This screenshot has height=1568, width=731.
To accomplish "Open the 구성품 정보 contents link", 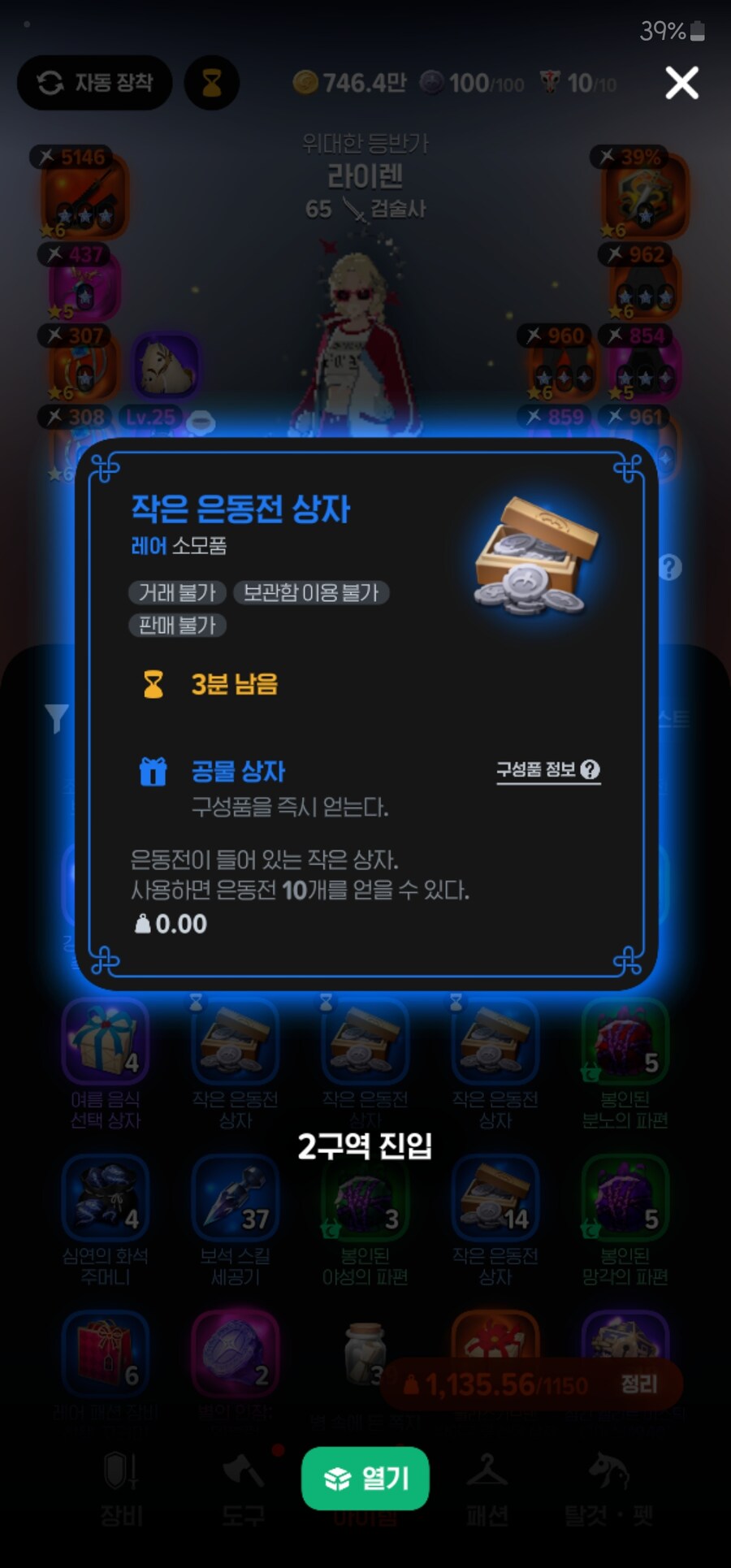I will pos(547,769).
